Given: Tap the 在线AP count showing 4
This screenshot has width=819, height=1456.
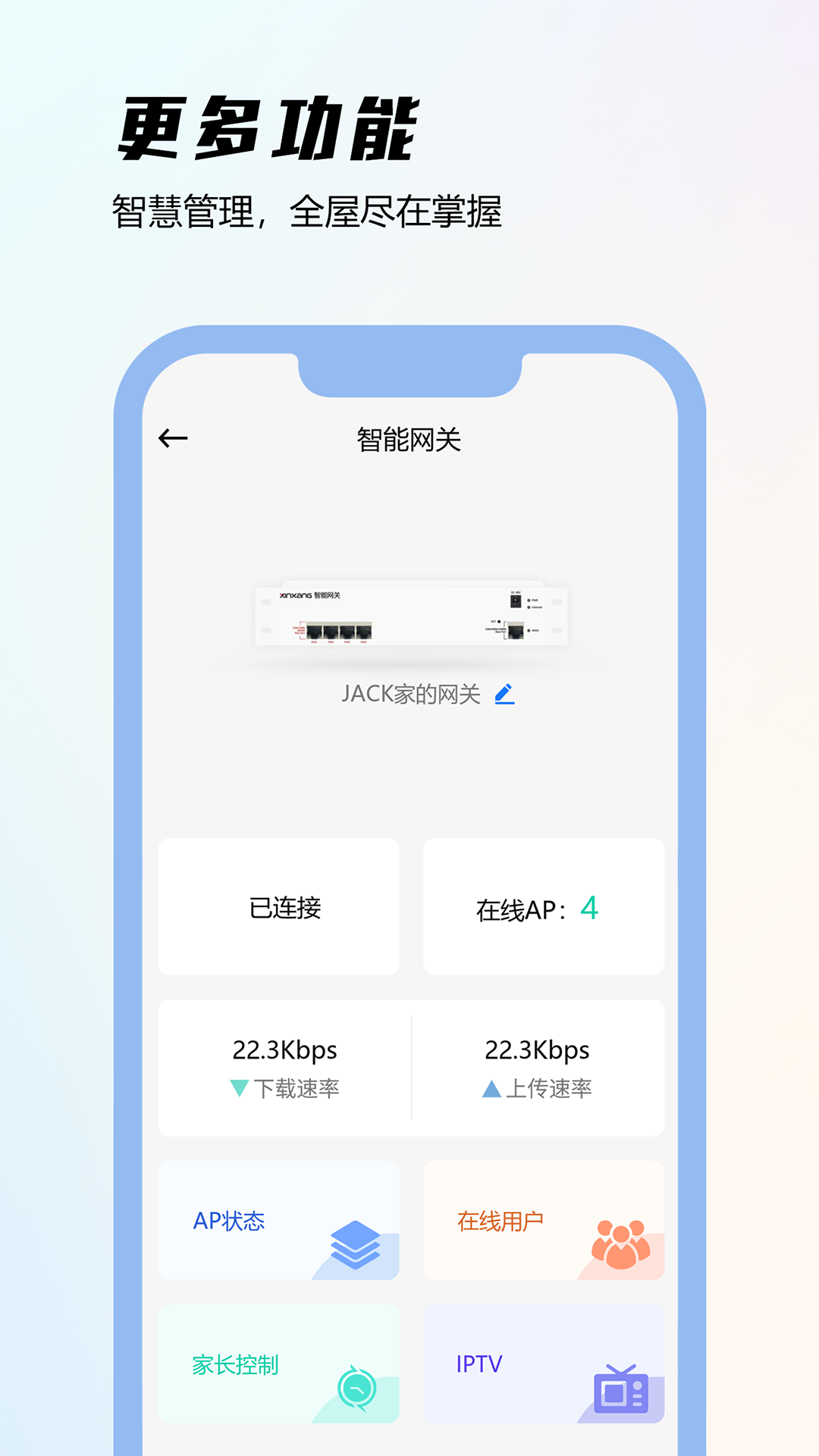Looking at the screenshot, I should click(544, 909).
